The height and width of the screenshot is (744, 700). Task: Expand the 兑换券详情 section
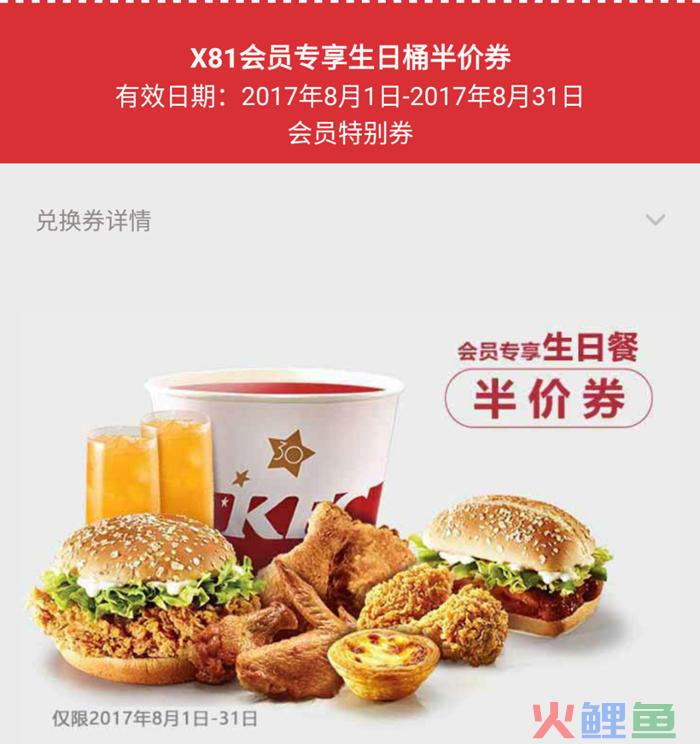tap(655, 220)
